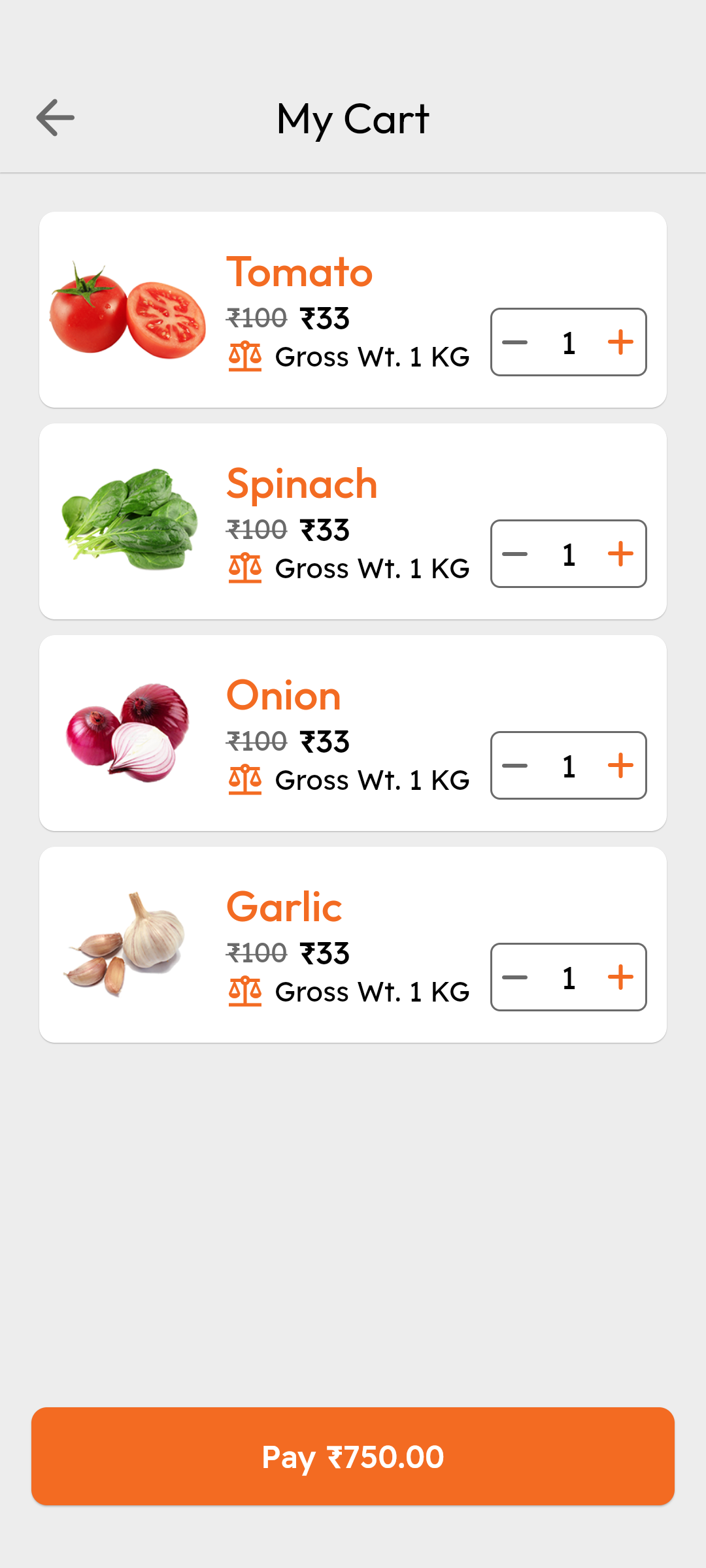Click the quantity value in the Tomato card
Viewport: 706px width, 1568px height.
pos(568,342)
